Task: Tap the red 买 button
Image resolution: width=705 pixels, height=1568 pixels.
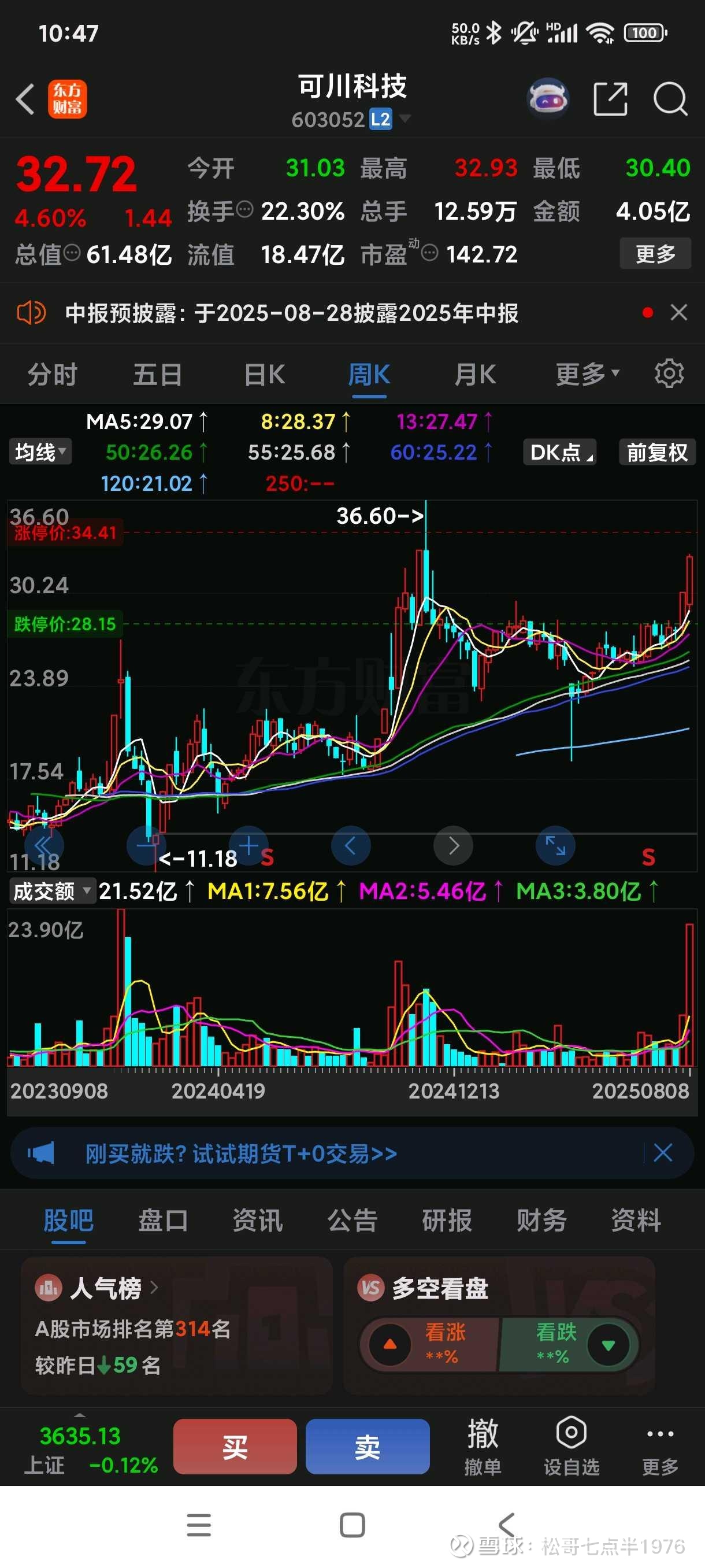Action: tap(235, 1447)
